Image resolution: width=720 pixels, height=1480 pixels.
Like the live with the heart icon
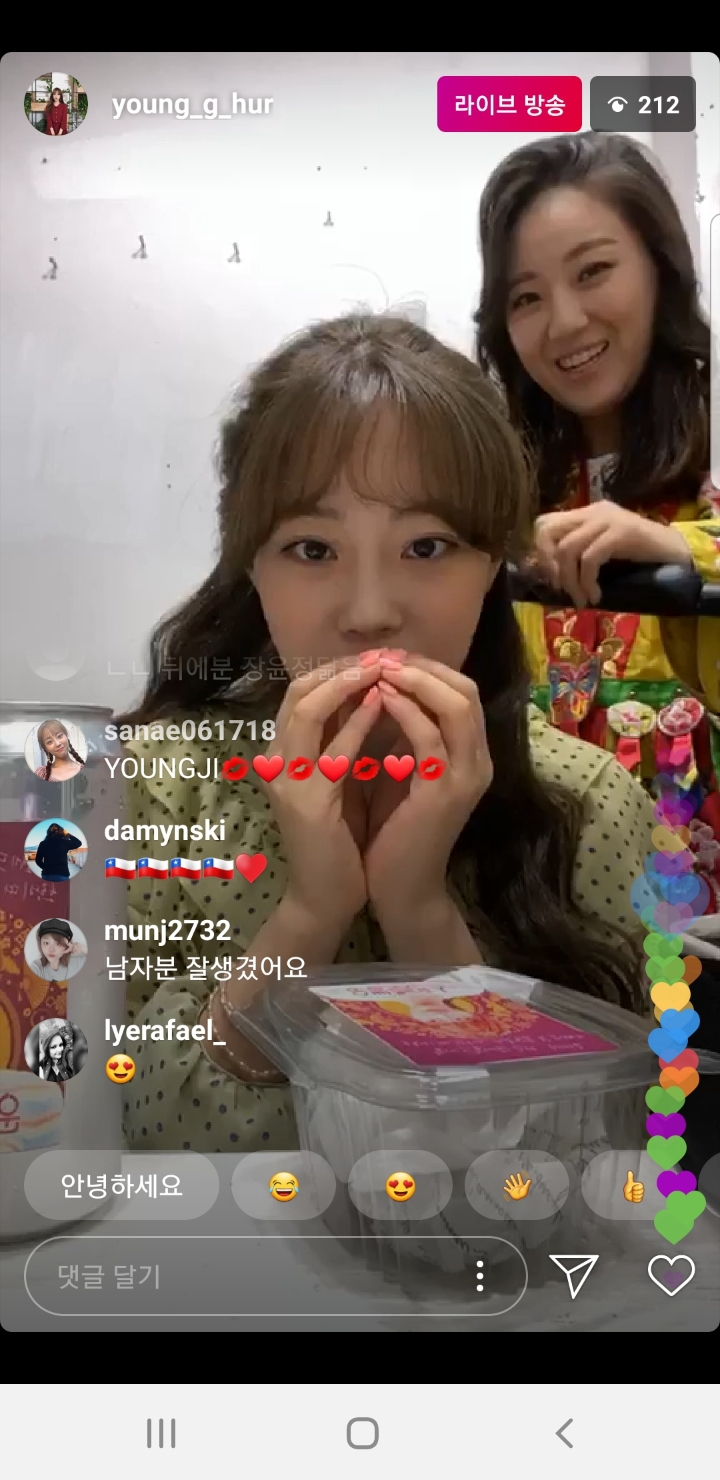click(x=671, y=1276)
